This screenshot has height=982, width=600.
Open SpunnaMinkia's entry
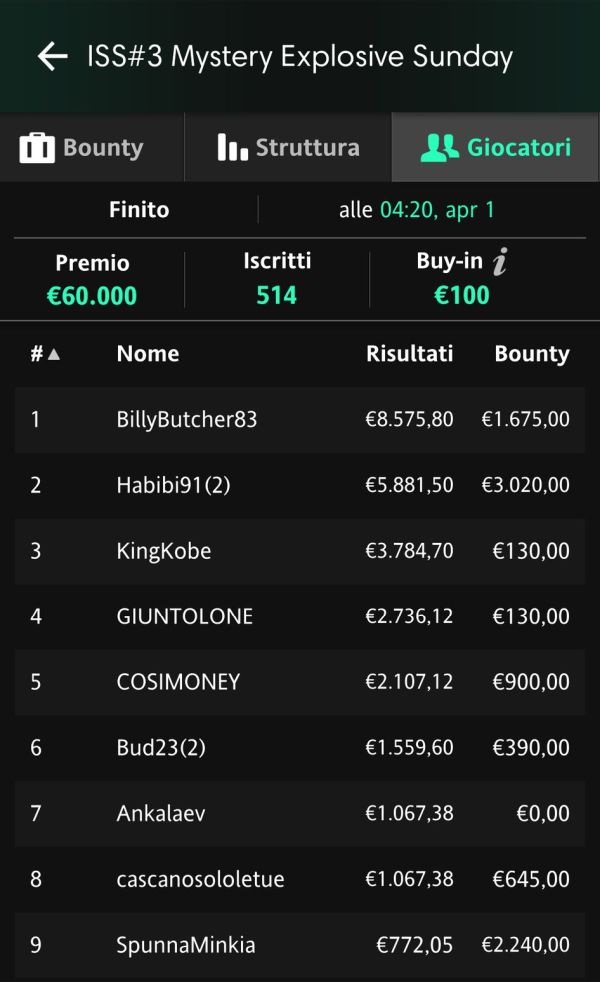click(300, 945)
